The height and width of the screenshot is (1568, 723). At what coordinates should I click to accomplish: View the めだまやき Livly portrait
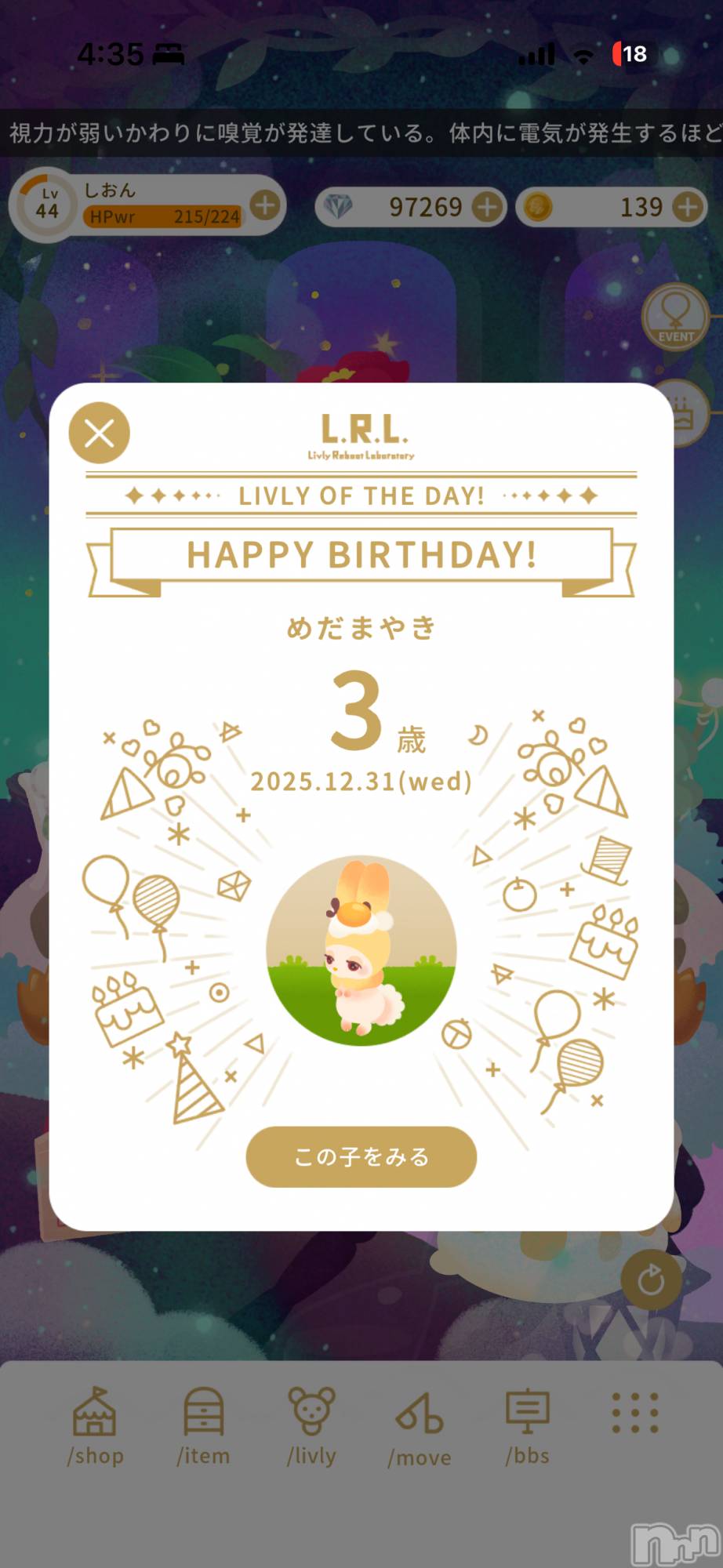coord(361,950)
